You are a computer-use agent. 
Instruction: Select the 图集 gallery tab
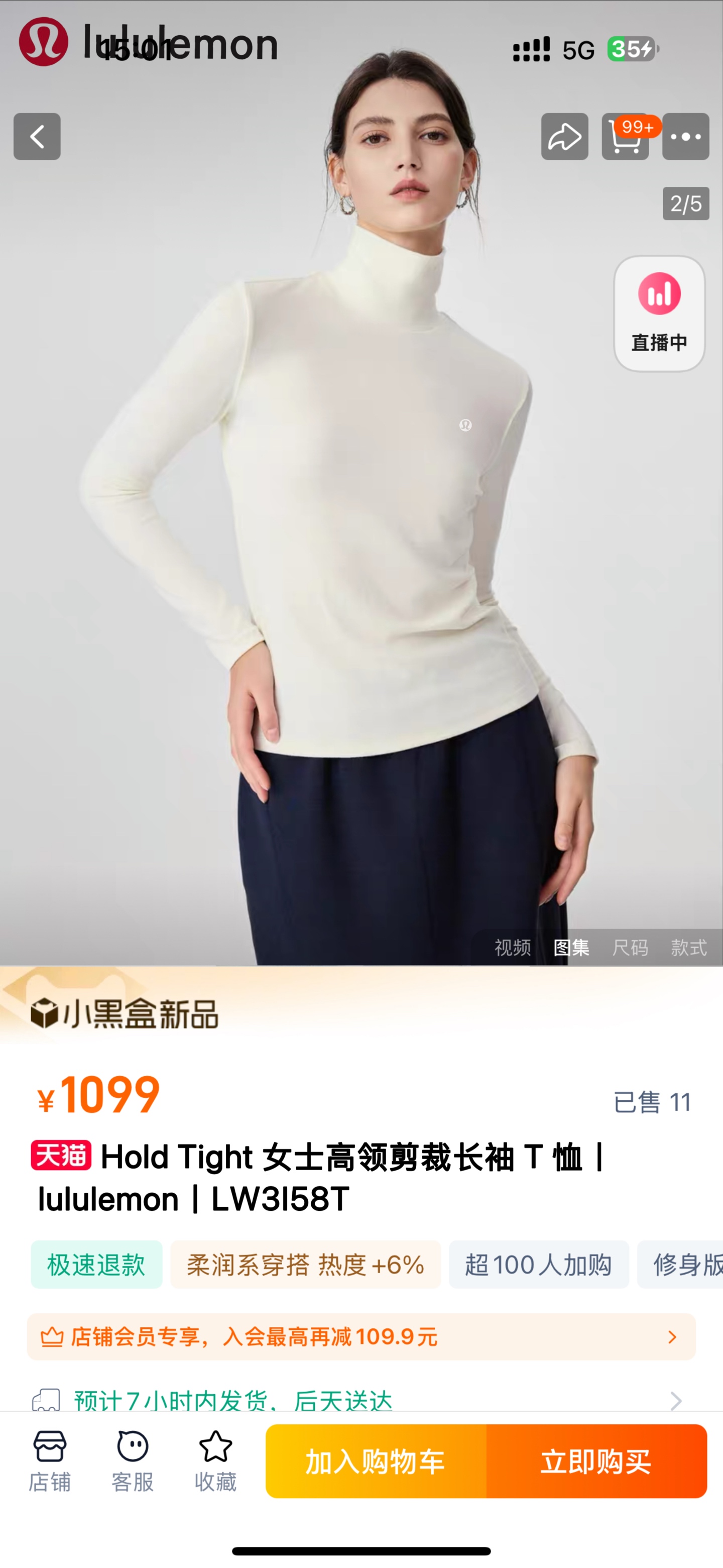click(x=571, y=947)
